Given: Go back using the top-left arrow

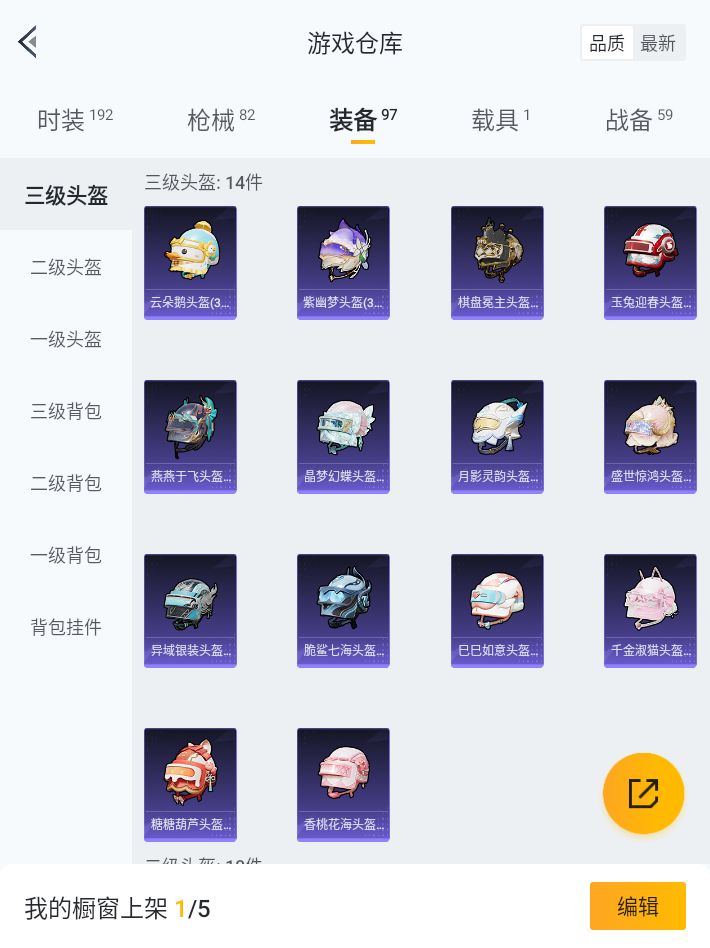Looking at the screenshot, I should pyautogui.click(x=27, y=43).
